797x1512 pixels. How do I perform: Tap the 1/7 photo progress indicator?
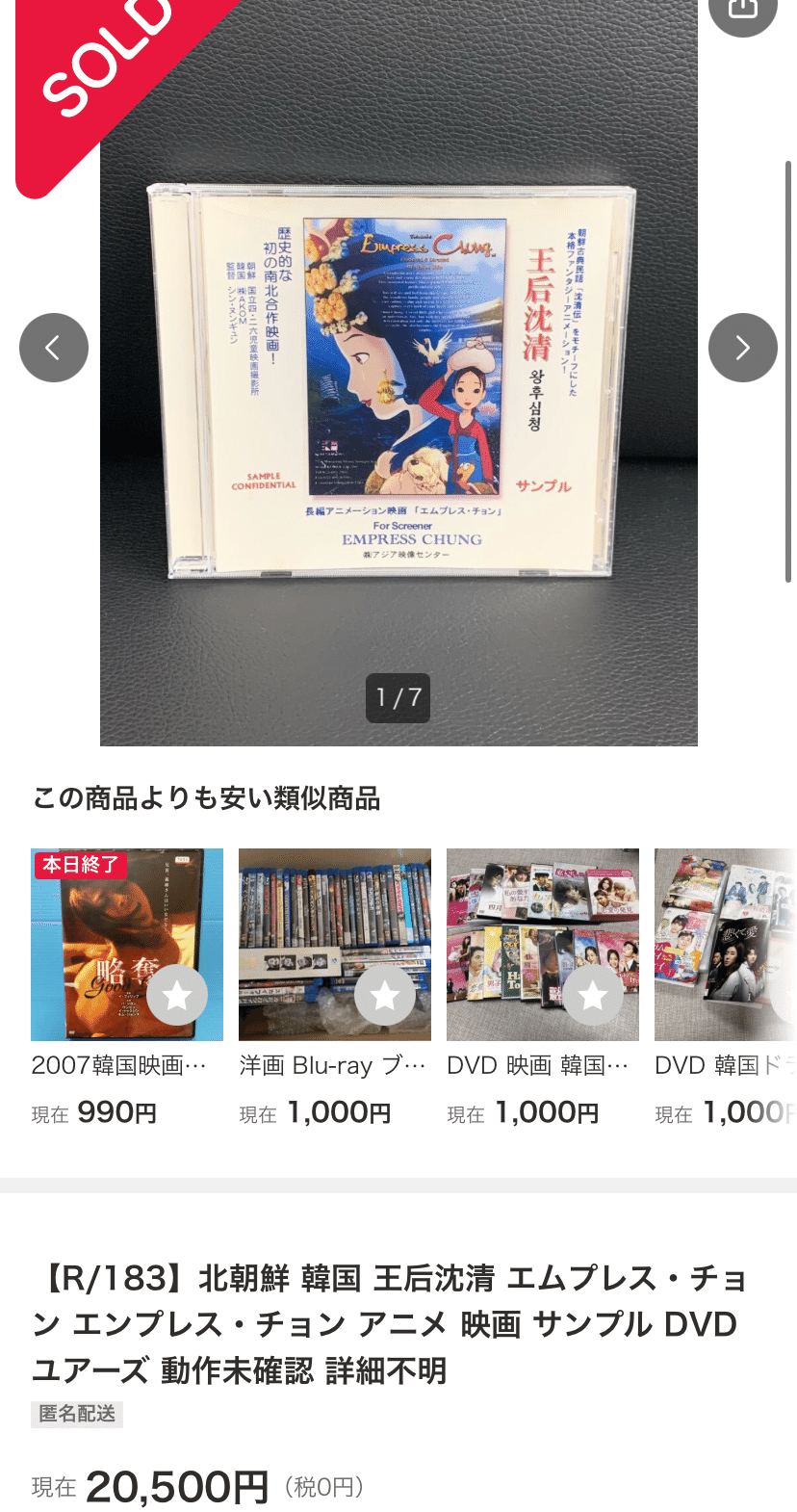pyautogui.click(x=398, y=699)
